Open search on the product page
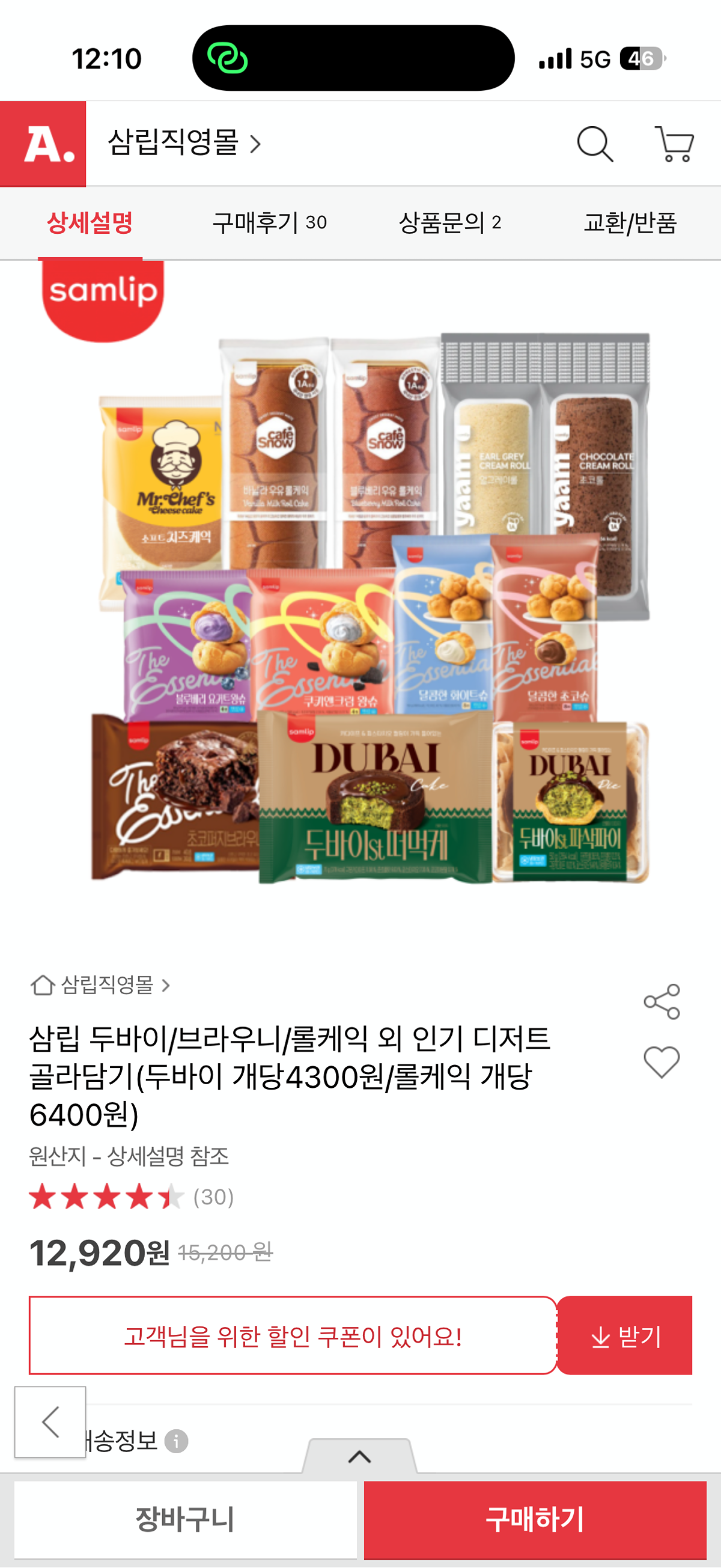The image size is (721, 1568). (595, 145)
